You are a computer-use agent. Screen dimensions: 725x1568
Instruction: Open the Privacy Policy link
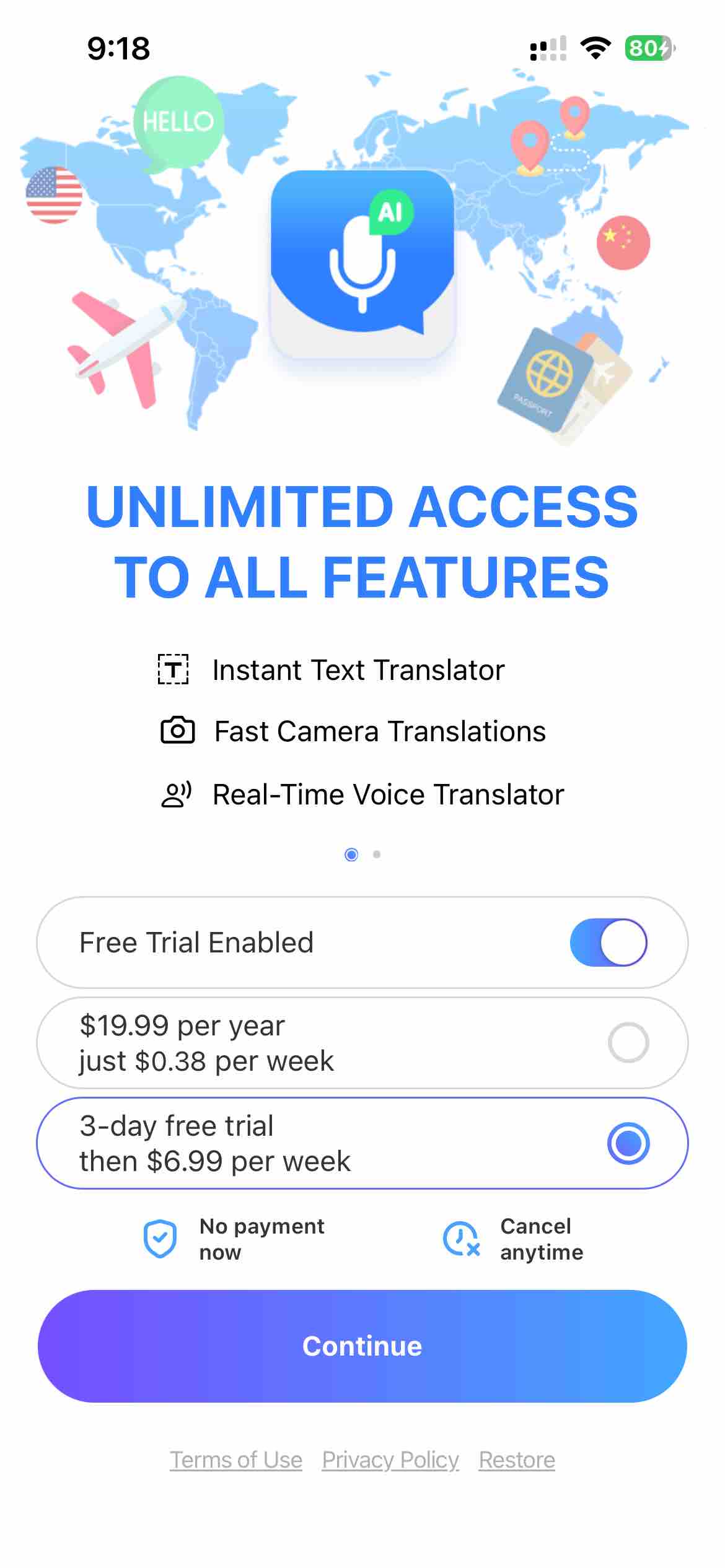(390, 1460)
